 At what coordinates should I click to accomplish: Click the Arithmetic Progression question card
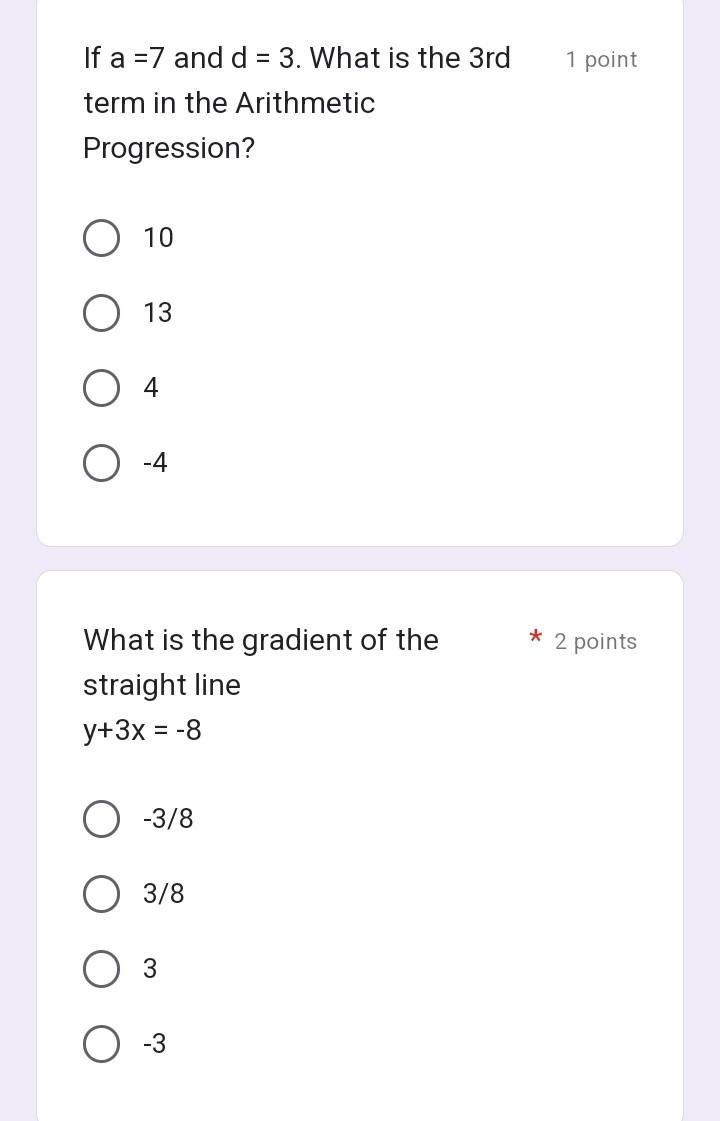[360, 270]
